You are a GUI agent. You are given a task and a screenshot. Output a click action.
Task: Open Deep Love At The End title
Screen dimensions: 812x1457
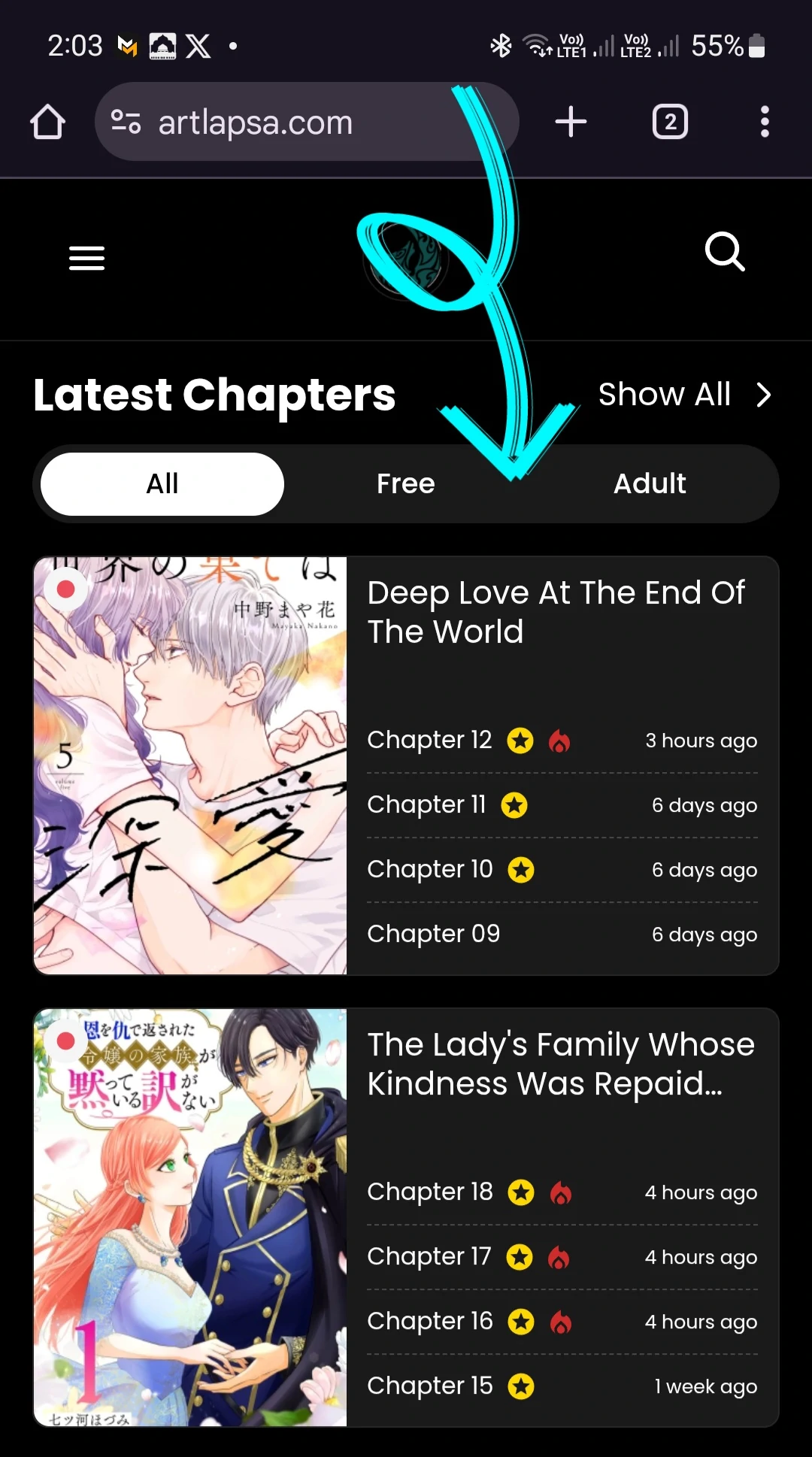[x=556, y=612]
